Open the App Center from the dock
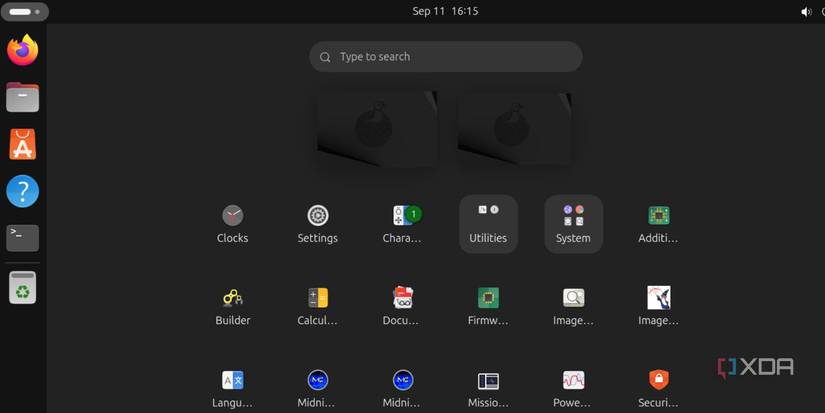Viewport: 825px width, 413px height. [22, 144]
